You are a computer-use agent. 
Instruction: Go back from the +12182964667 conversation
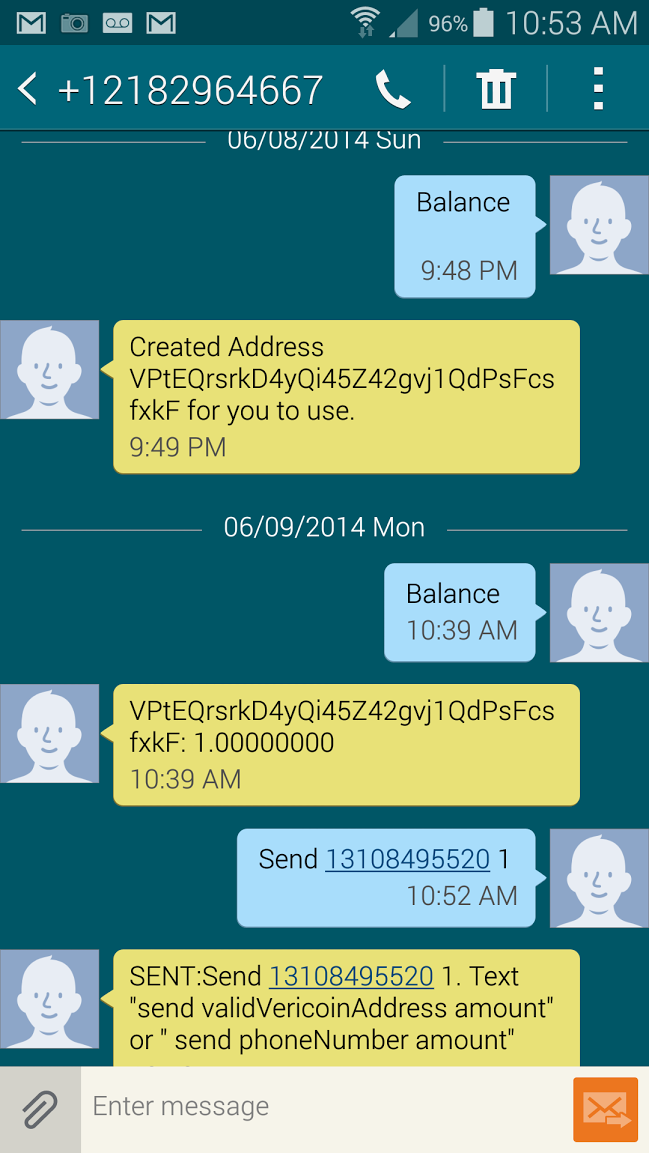(x=27, y=90)
